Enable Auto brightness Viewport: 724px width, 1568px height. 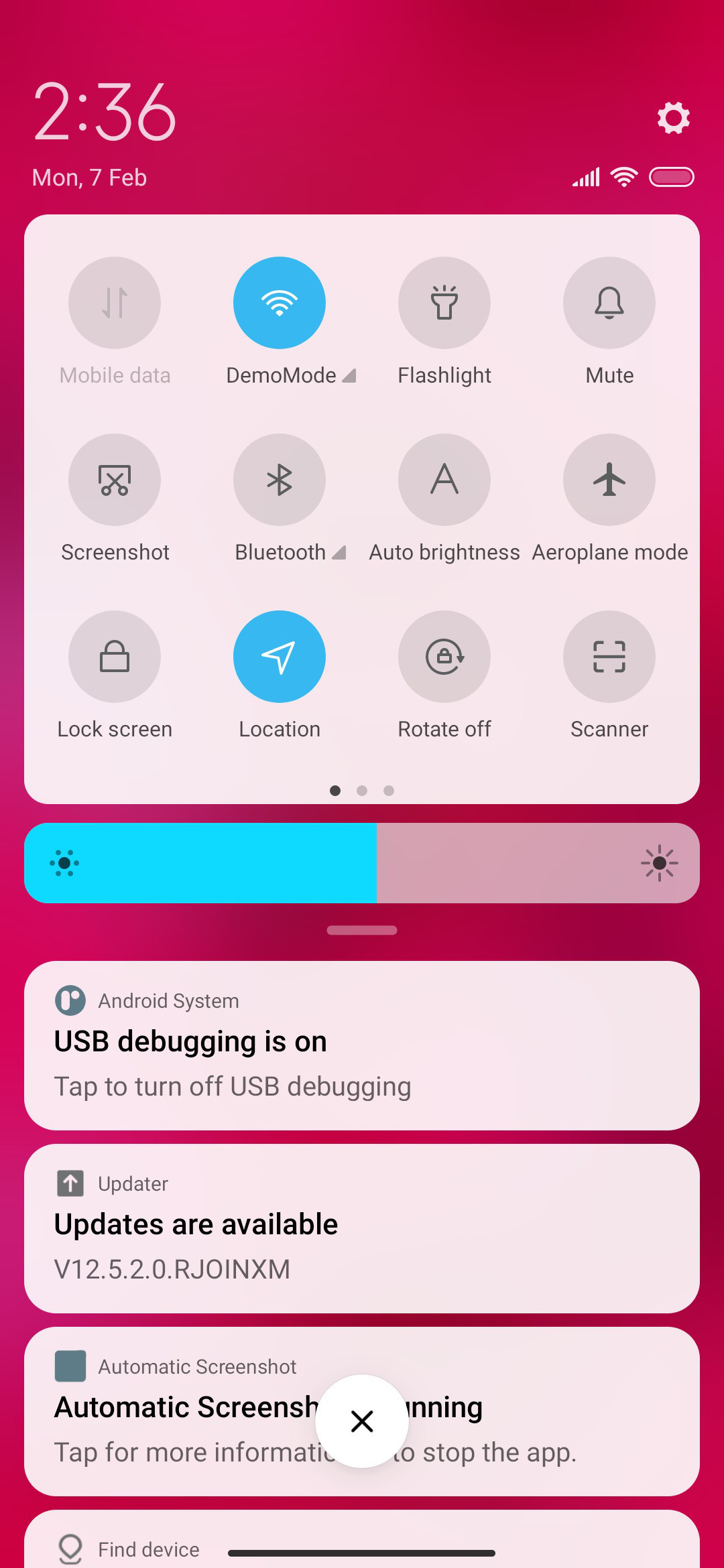coord(444,480)
